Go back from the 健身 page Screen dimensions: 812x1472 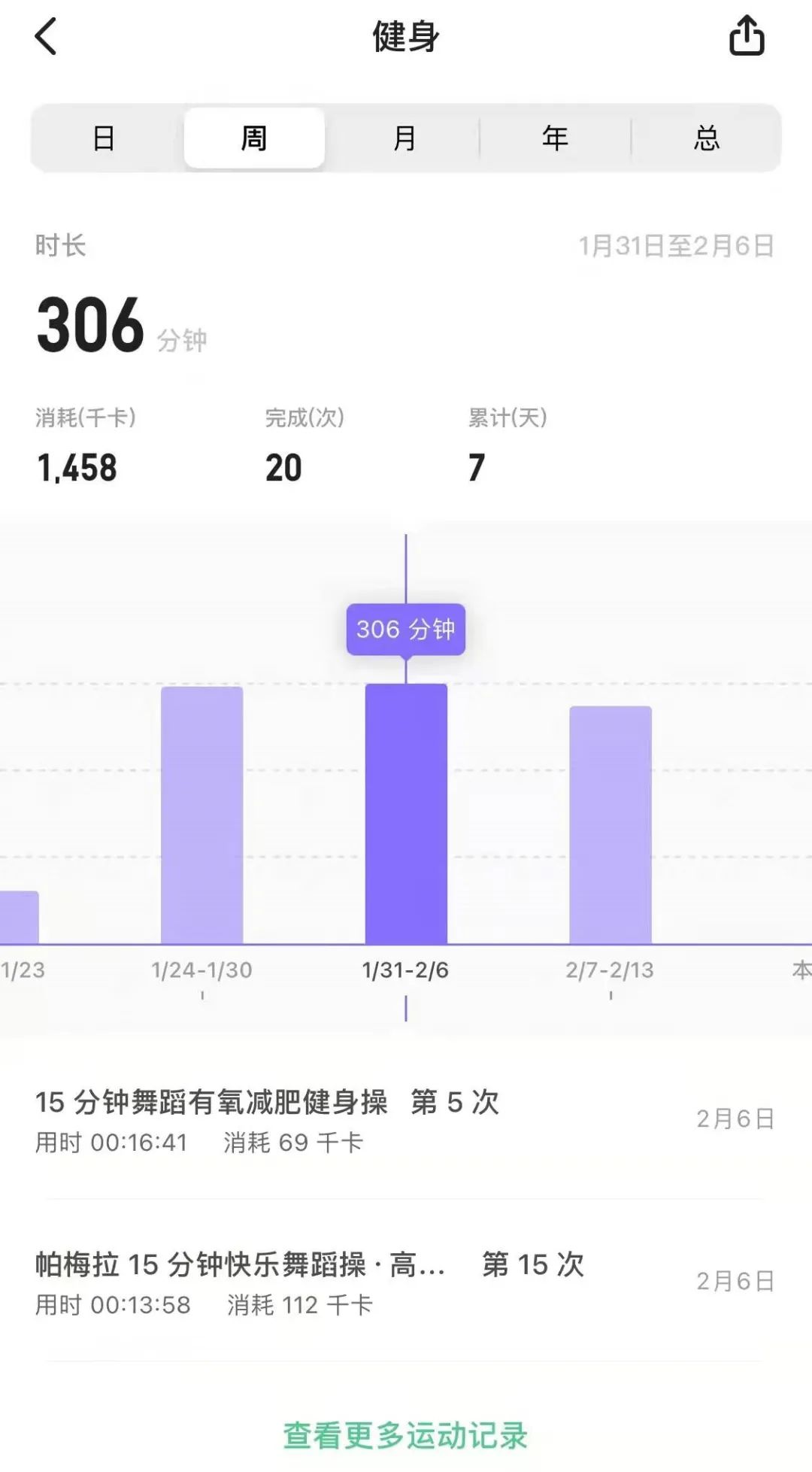[47, 36]
